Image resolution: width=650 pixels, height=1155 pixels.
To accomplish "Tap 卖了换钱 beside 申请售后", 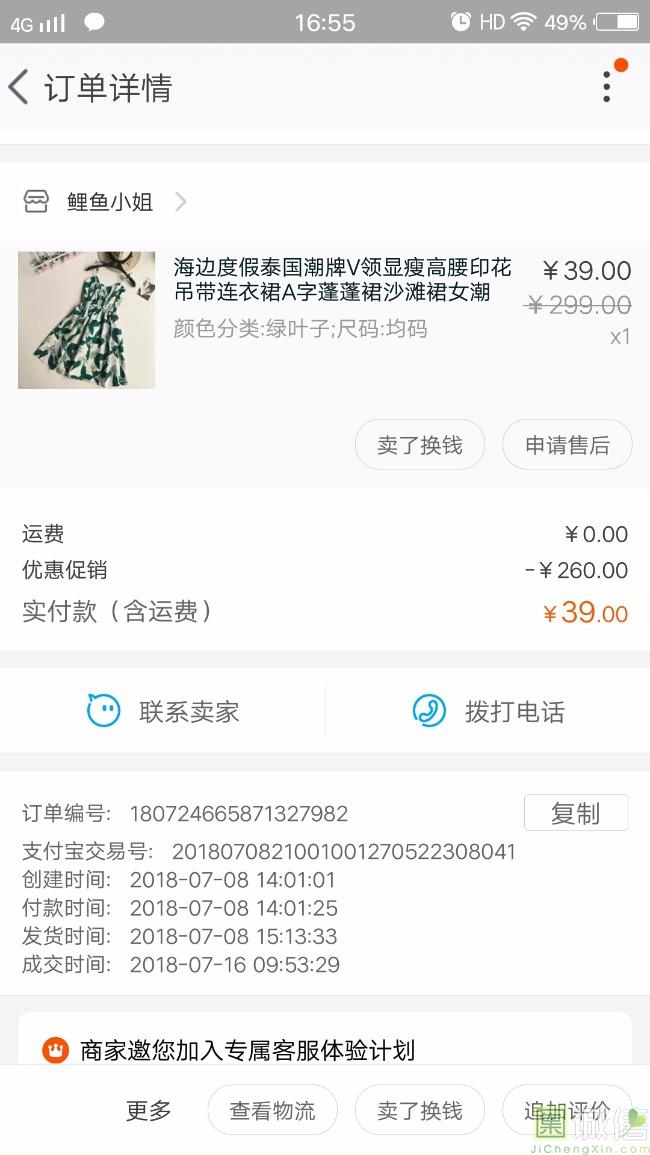I will tap(419, 445).
